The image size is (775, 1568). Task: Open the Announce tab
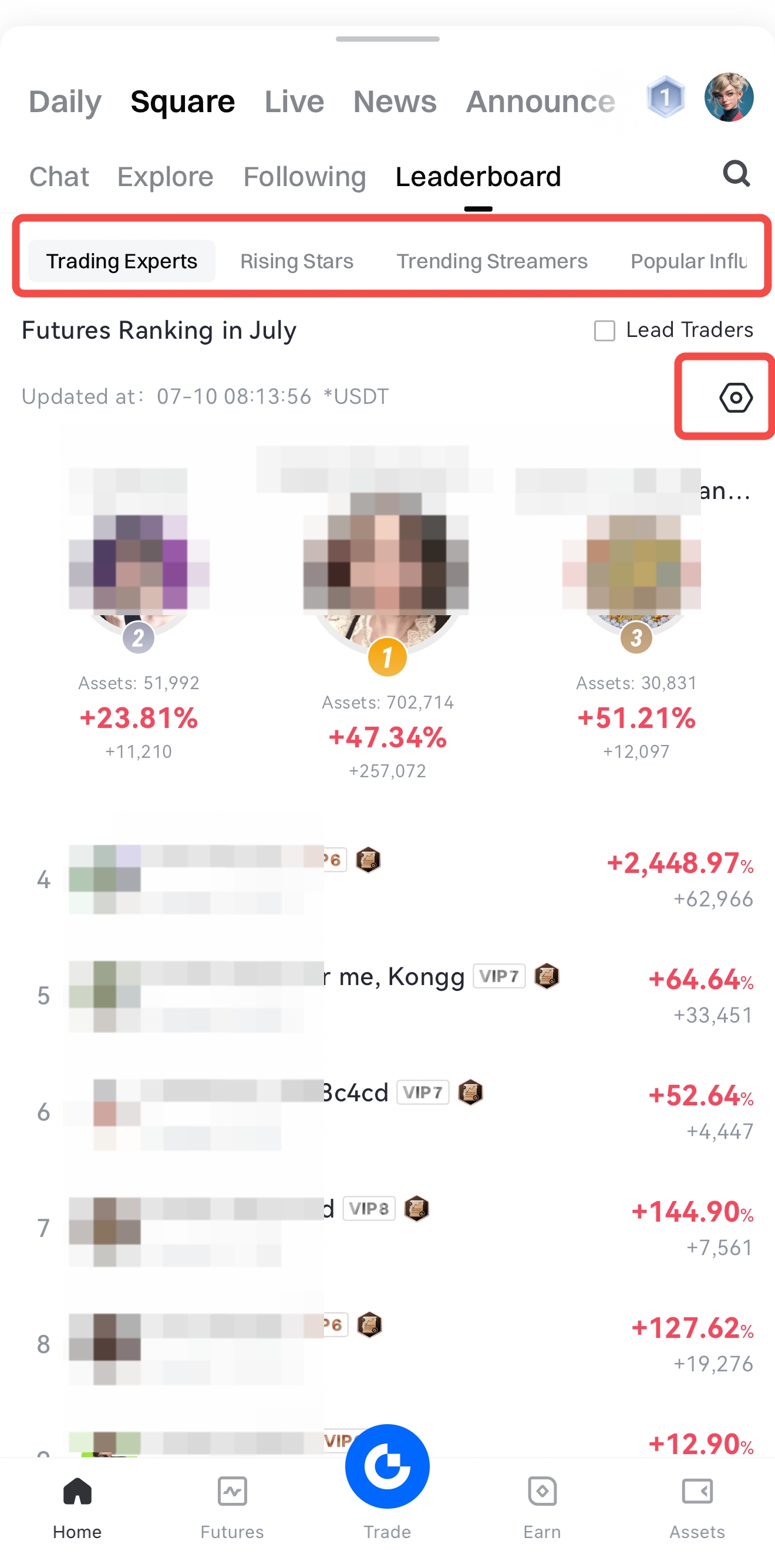540,102
